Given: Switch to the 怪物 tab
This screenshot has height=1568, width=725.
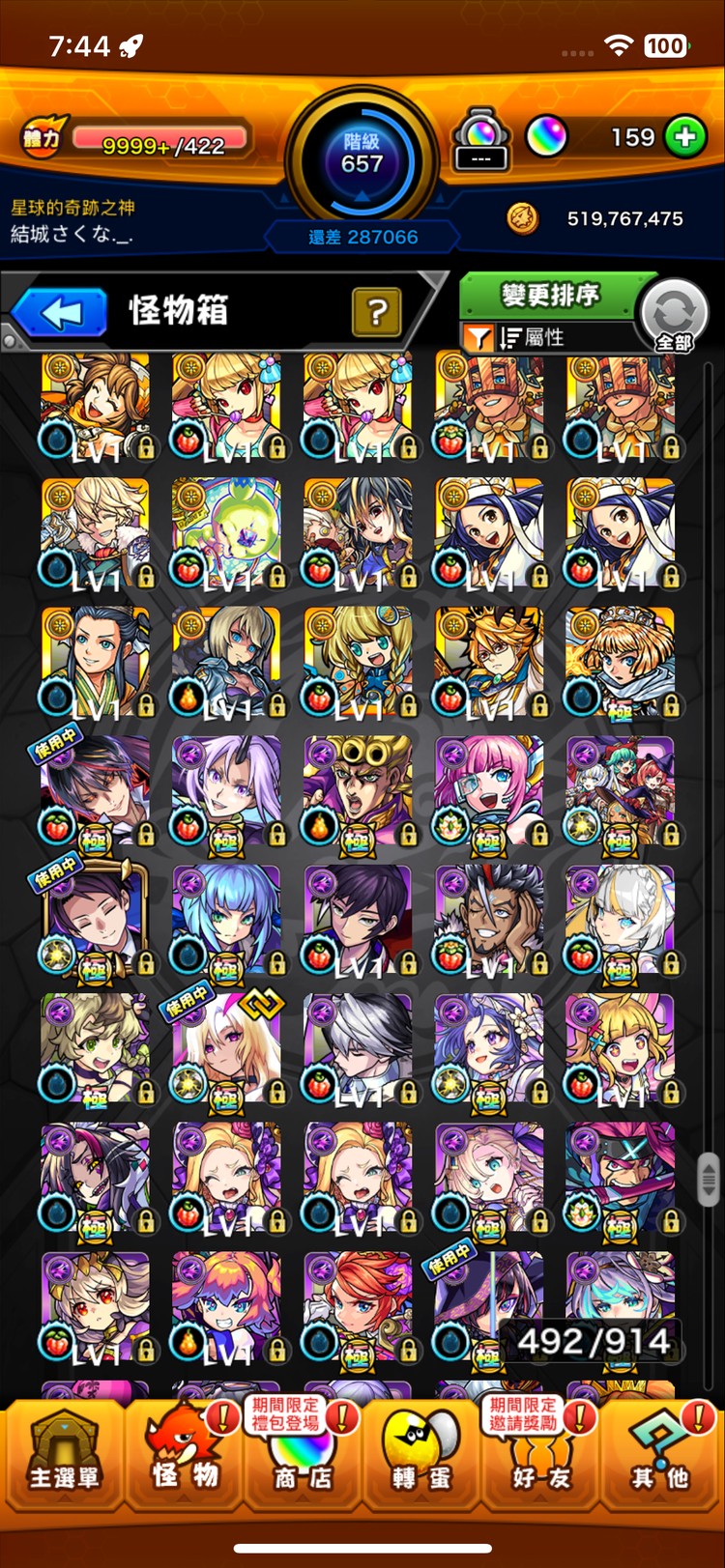Looking at the screenshot, I should (x=185, y=1447).
